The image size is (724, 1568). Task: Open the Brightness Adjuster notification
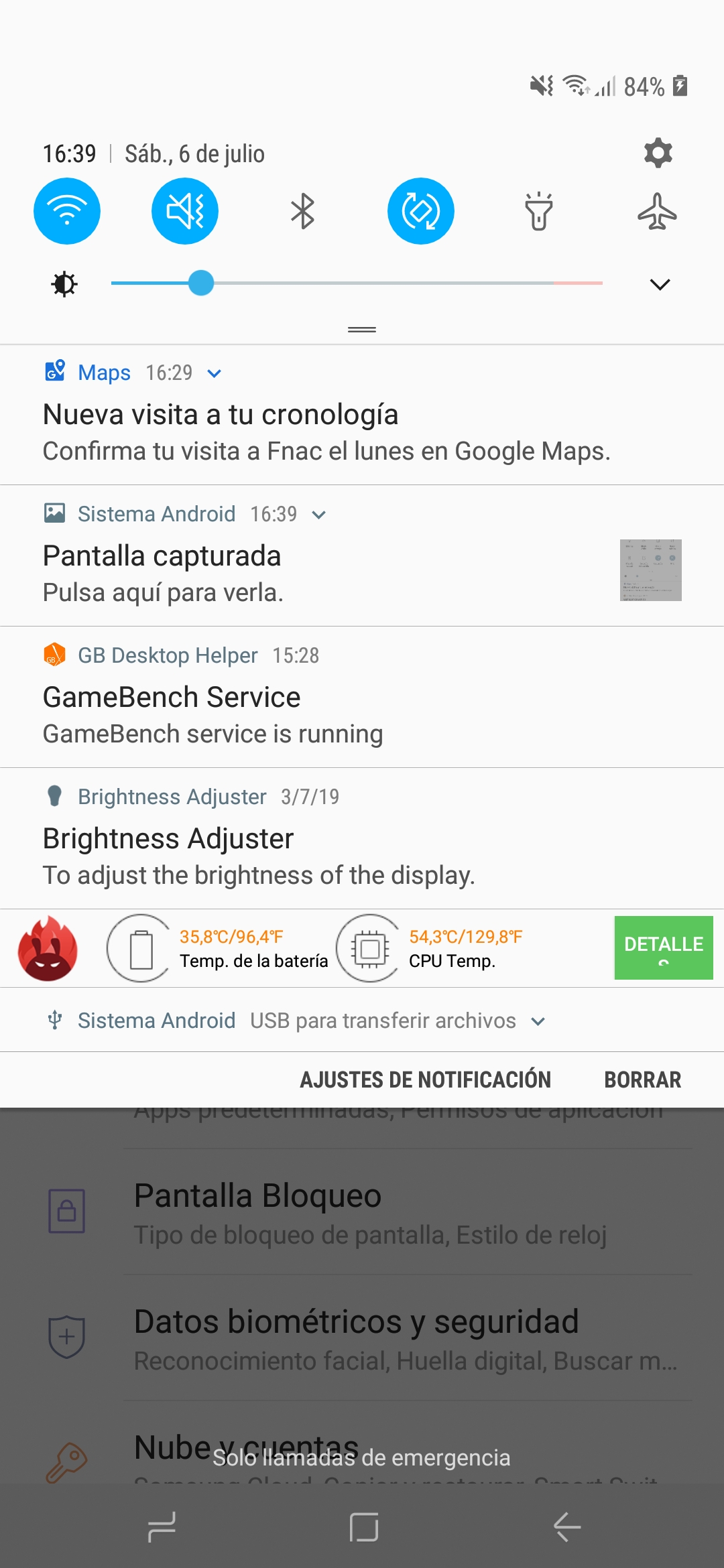362,839
